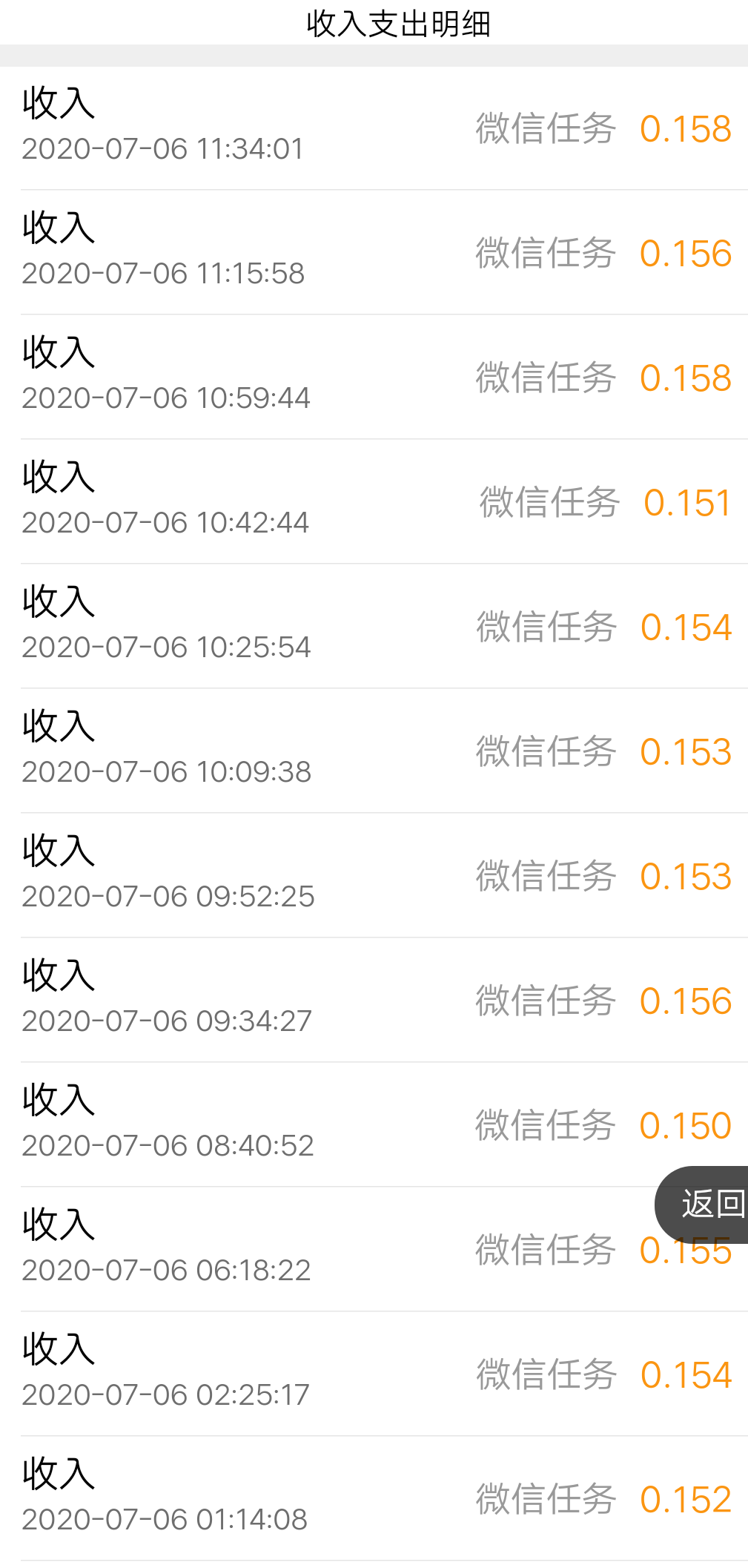This screenshot has width=748, height=1568.
Task: Tap the orange 0.151 amount
Action: [x=687, y=503]
